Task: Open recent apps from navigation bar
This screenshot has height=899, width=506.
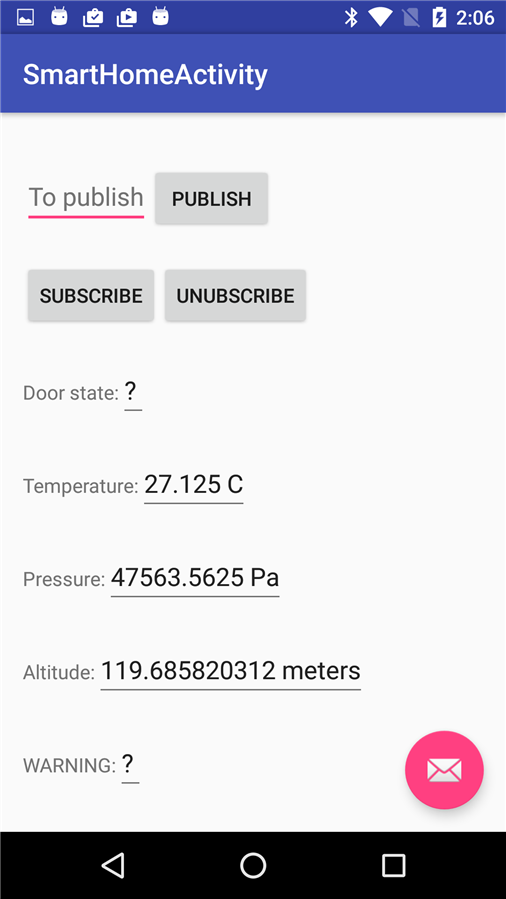Action: [x=394, y=865]
